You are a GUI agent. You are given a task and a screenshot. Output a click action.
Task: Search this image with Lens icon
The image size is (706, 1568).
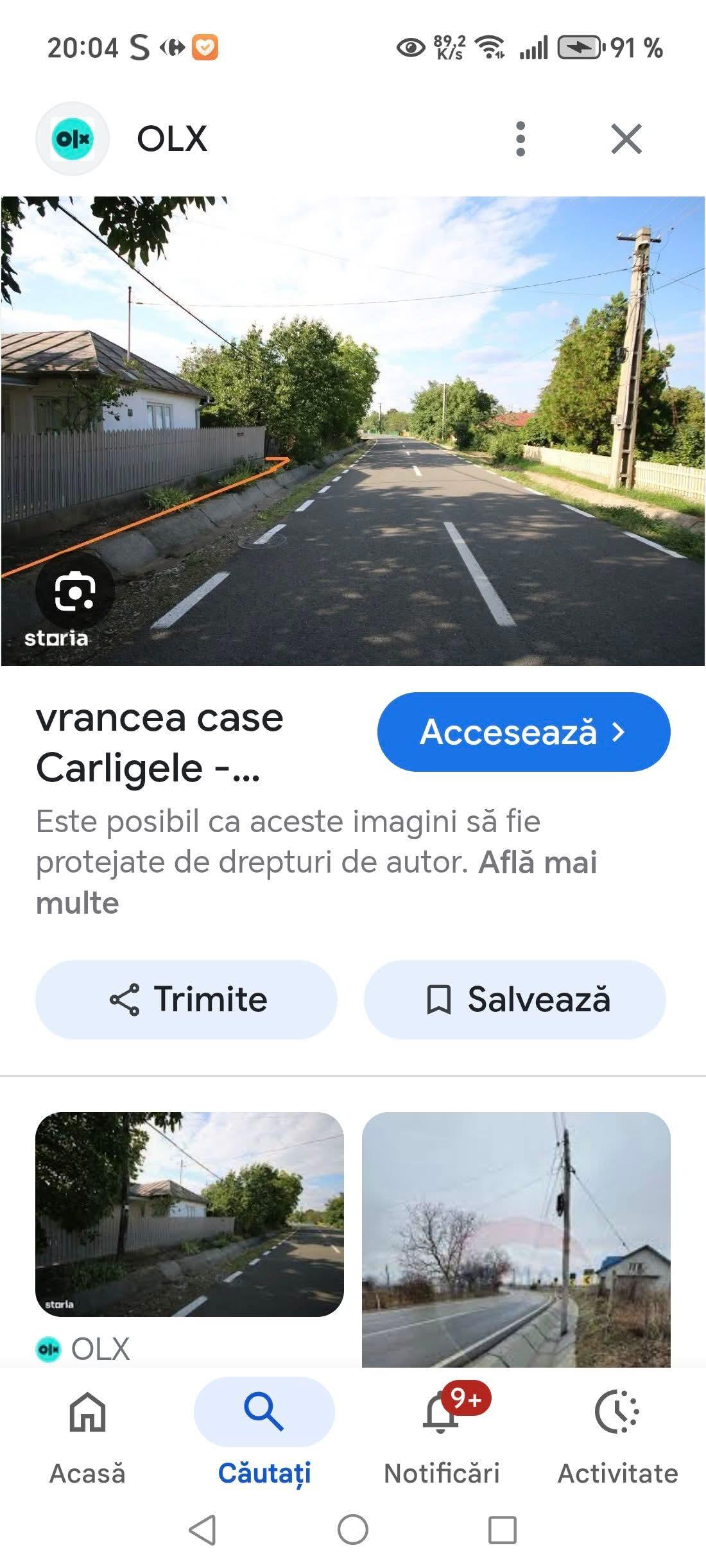click(x=74, y=591)
